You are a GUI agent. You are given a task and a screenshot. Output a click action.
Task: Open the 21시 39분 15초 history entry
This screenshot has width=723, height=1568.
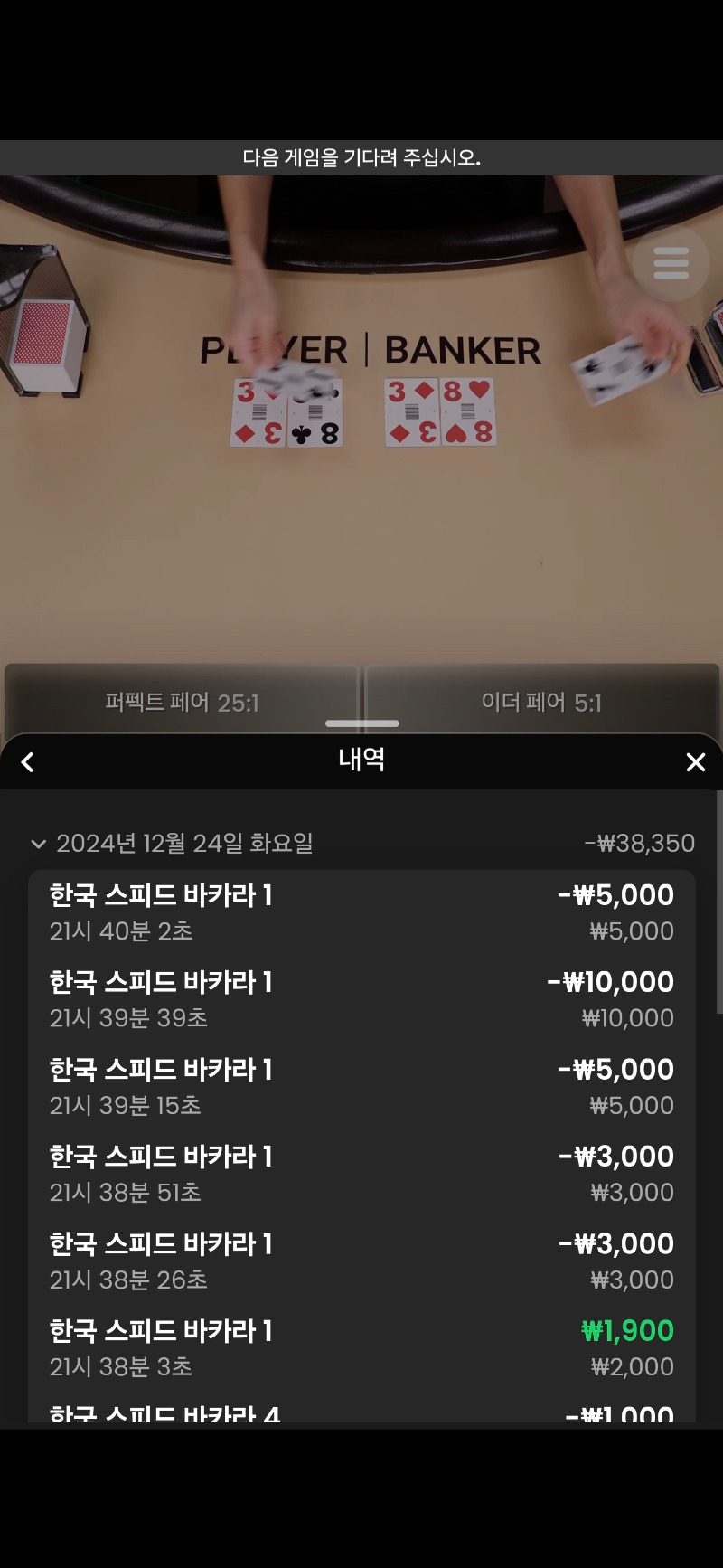(361, 1087)
